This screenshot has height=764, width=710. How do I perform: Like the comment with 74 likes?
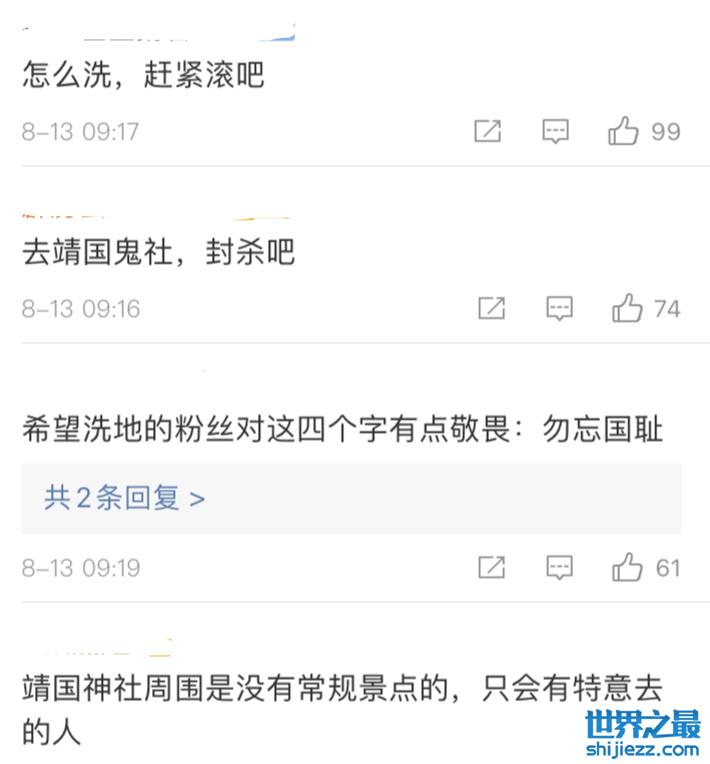pos(627,308)
